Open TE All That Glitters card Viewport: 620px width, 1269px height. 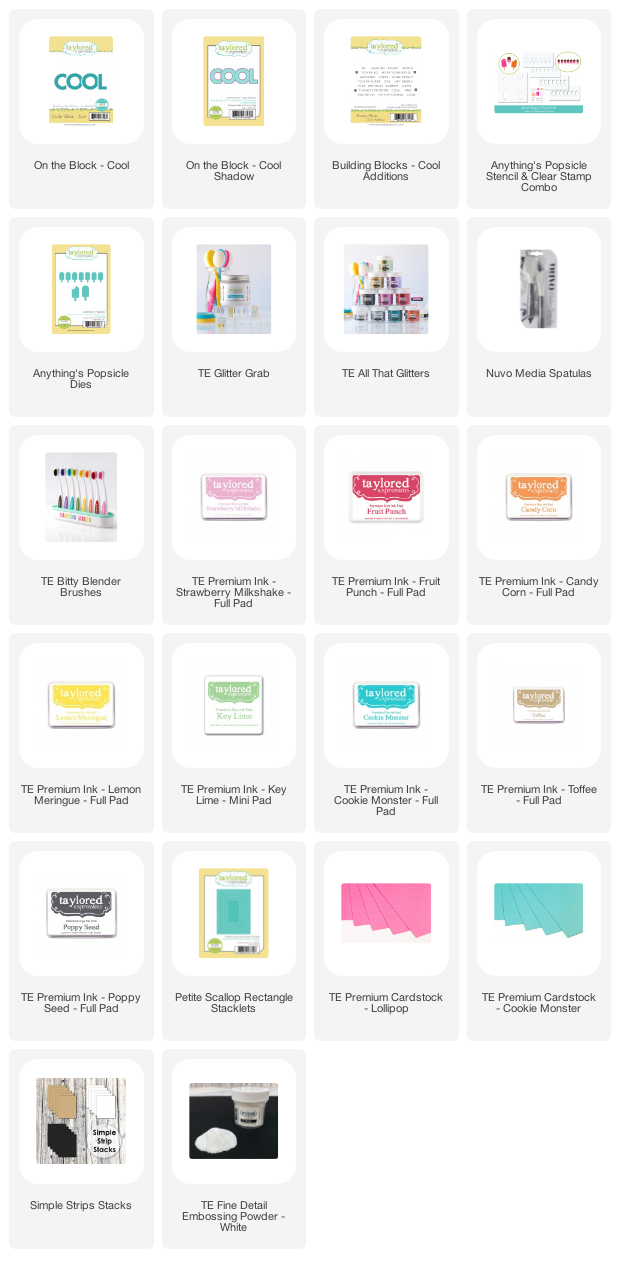(386, 317)
